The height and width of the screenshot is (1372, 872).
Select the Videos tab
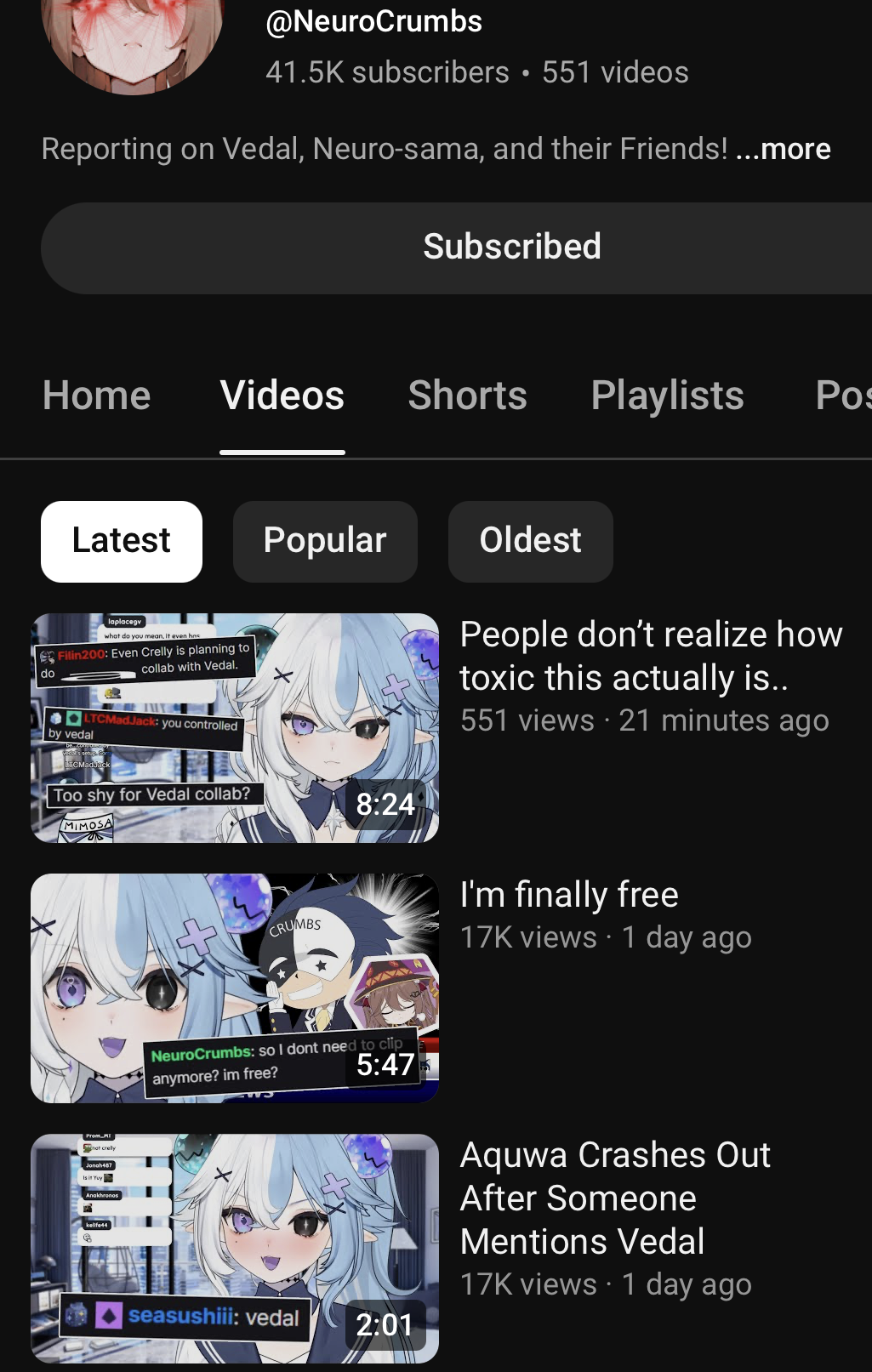point(282,396)
